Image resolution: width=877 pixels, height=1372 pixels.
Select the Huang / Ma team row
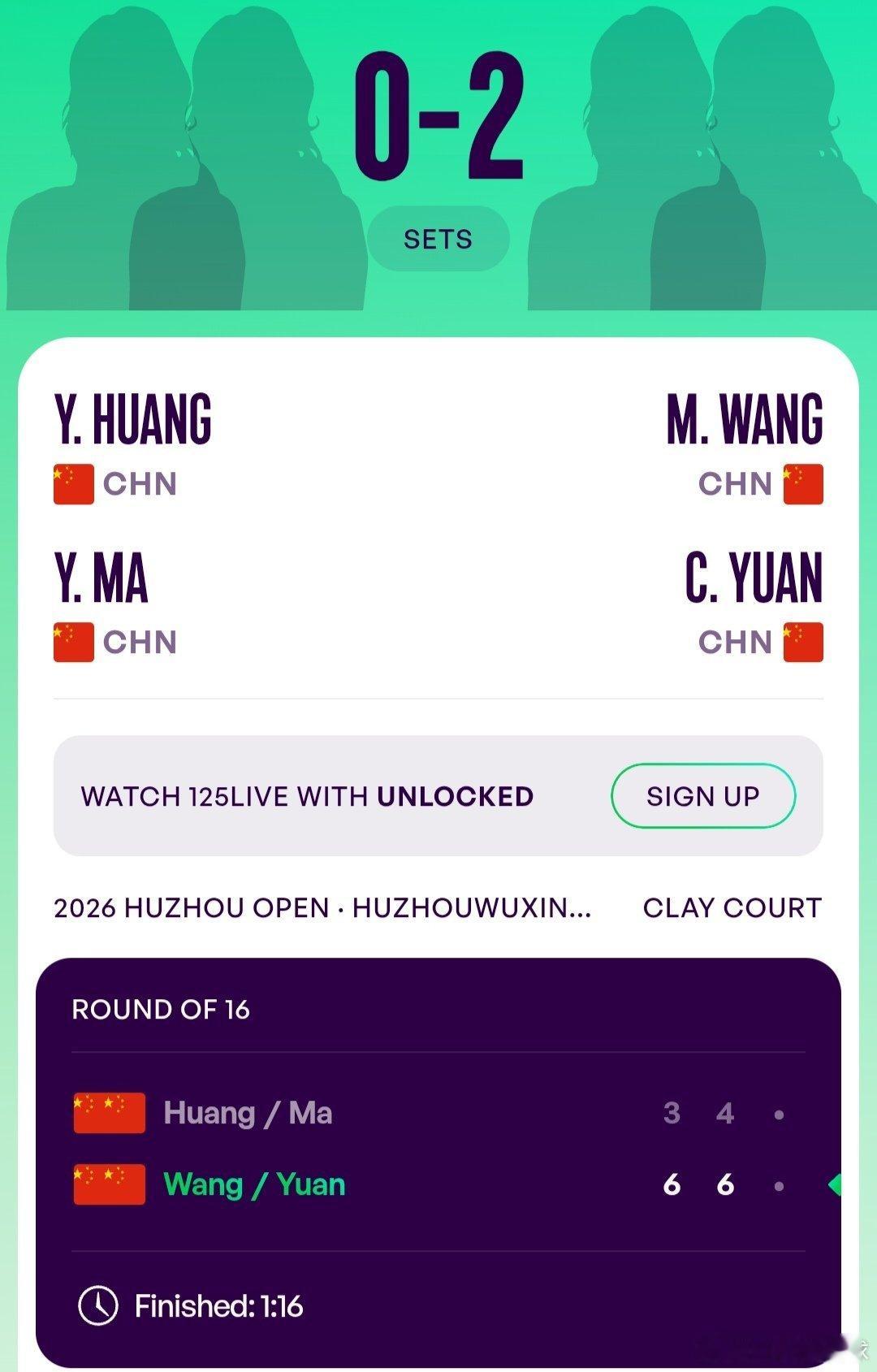tap(248, 1114)
